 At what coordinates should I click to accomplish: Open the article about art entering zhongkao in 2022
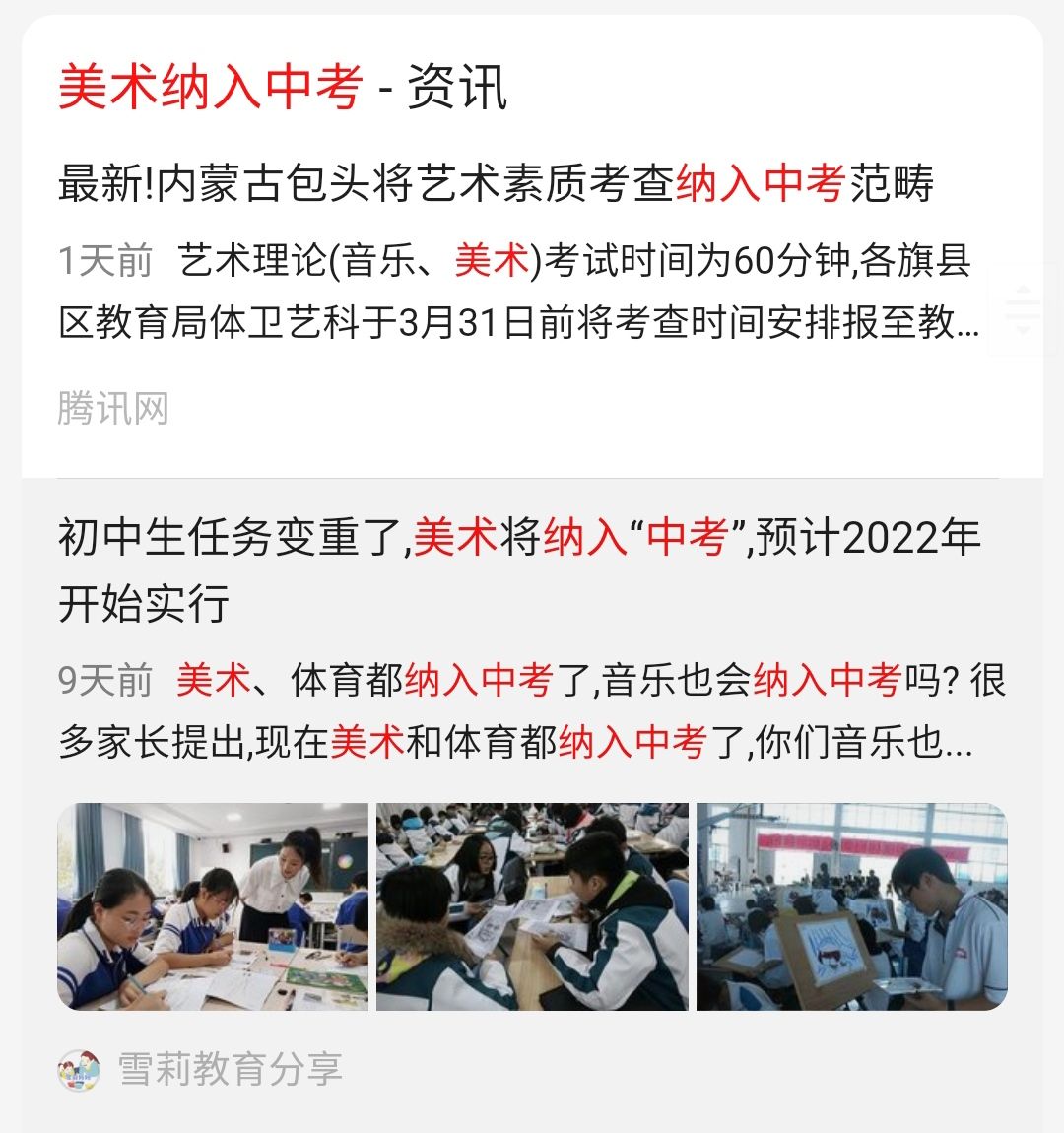[x=518, y=570]
